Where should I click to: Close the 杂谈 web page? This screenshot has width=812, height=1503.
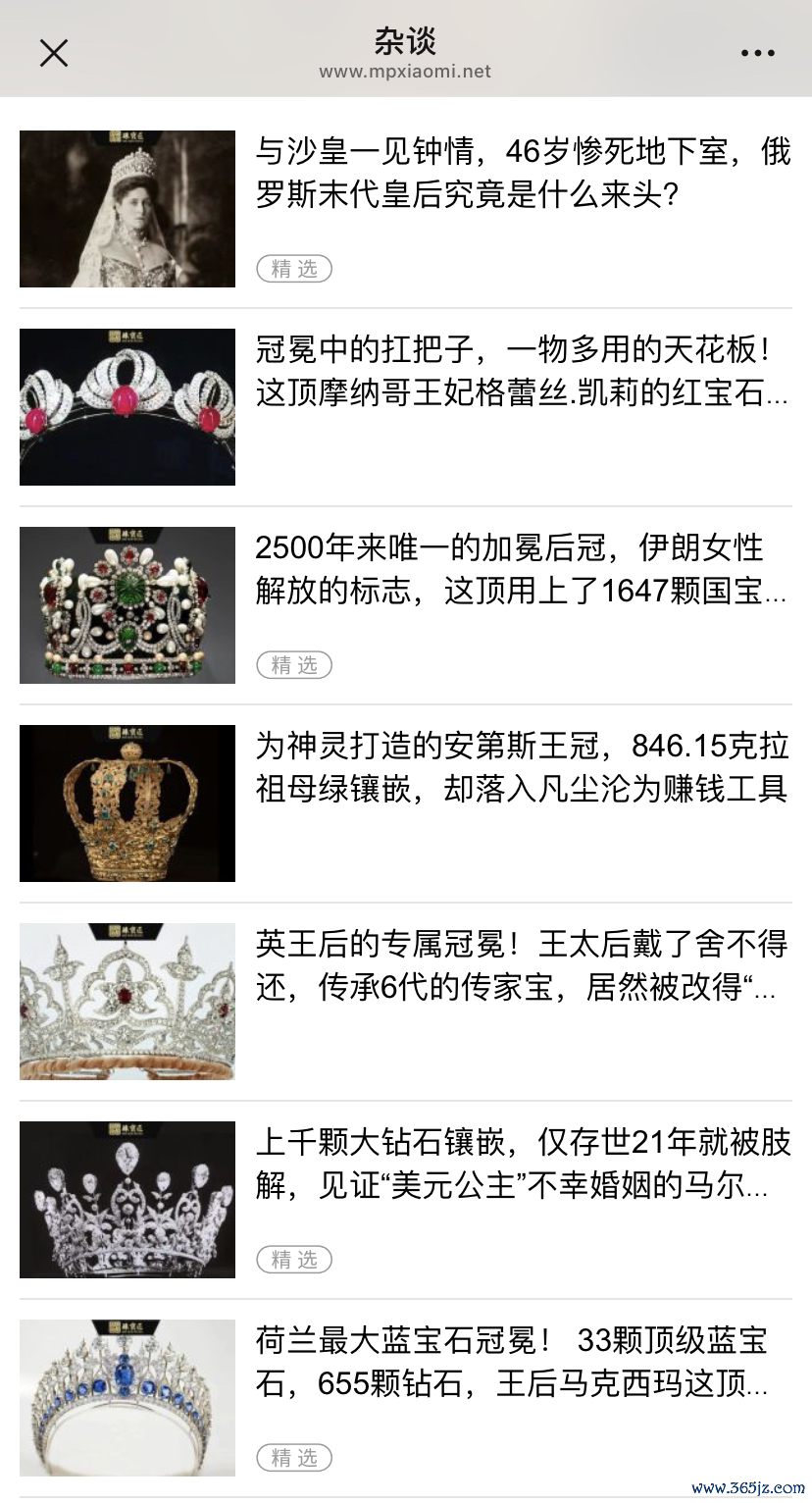(54, 53)
